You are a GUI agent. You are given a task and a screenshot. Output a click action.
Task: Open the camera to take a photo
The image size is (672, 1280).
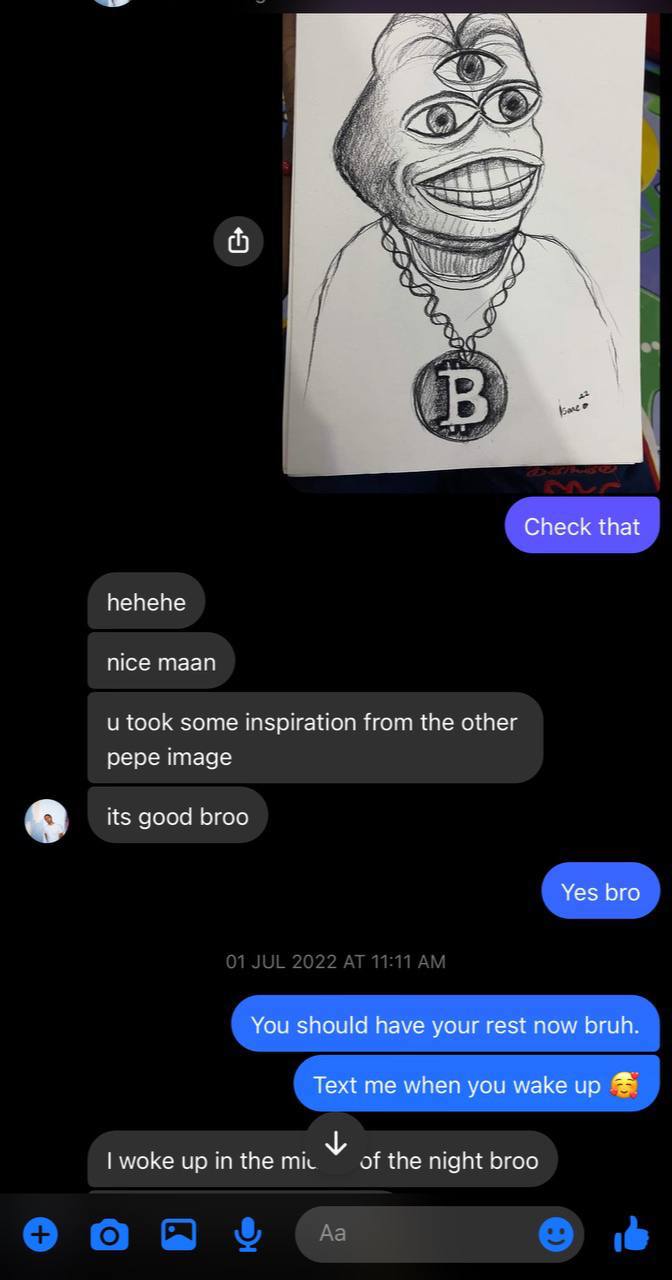[109, 1235]
